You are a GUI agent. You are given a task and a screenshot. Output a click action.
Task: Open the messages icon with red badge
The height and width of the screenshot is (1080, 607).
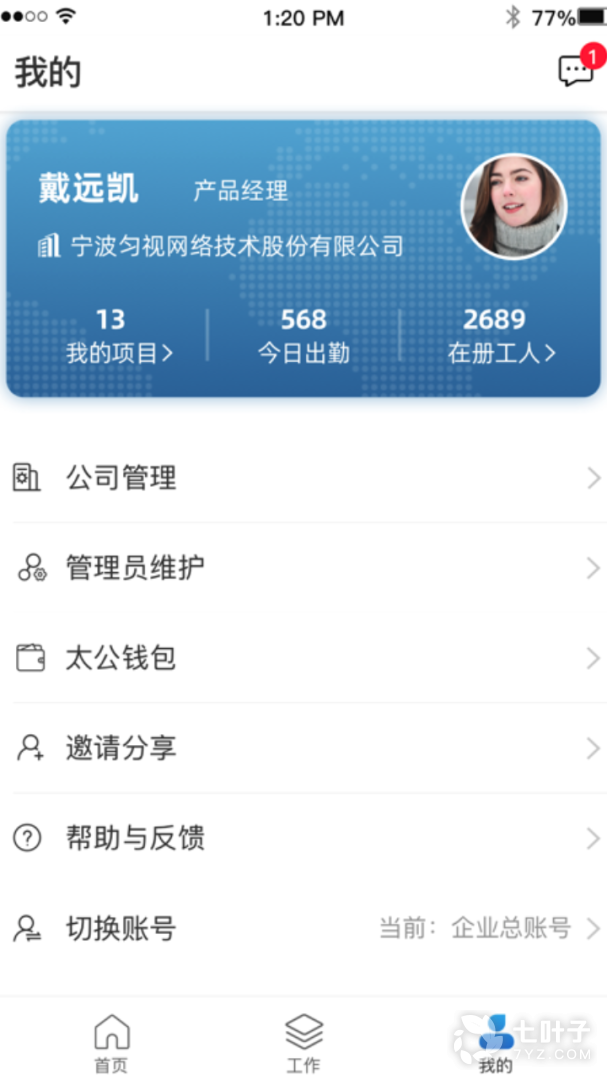click(x=576, y=70)
